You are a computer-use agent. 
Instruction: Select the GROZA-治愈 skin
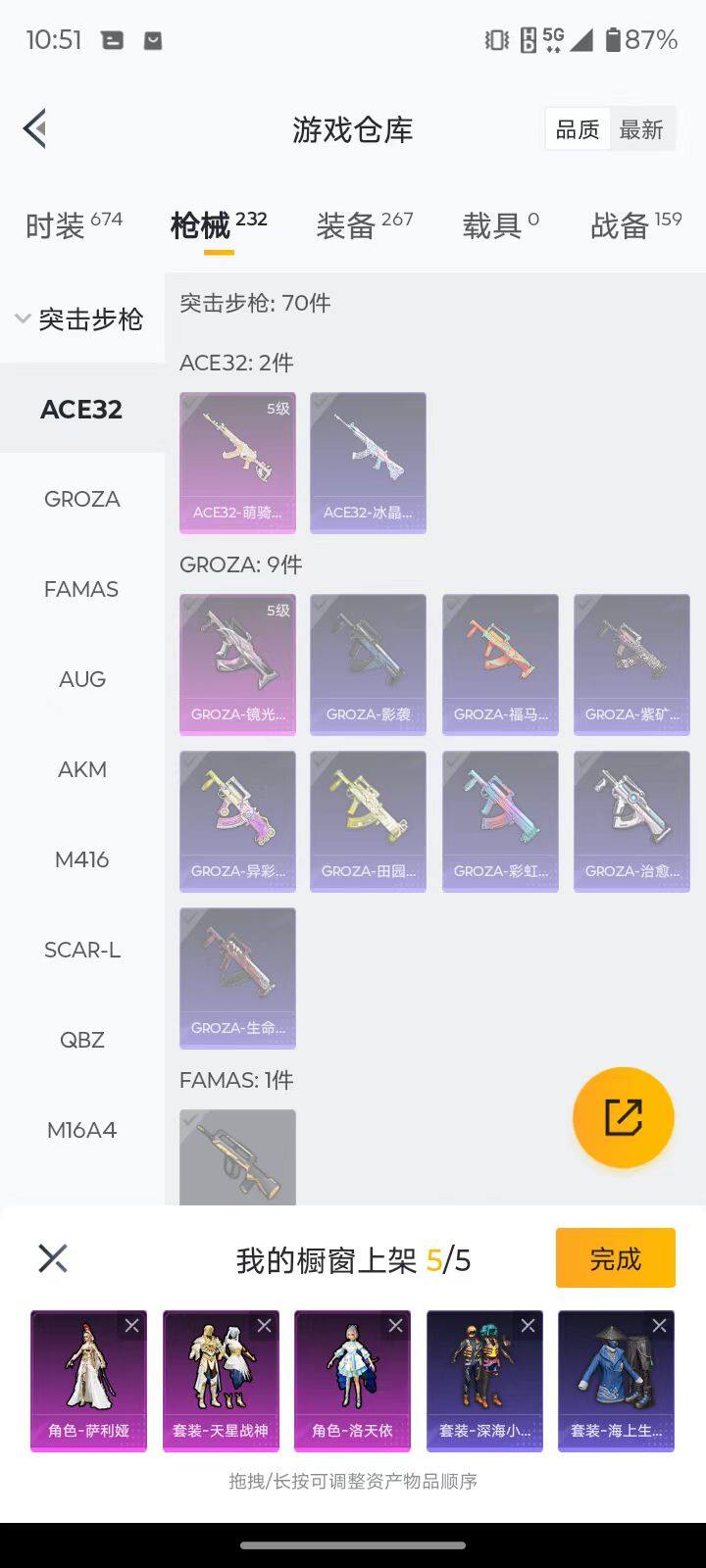point(631,821)
